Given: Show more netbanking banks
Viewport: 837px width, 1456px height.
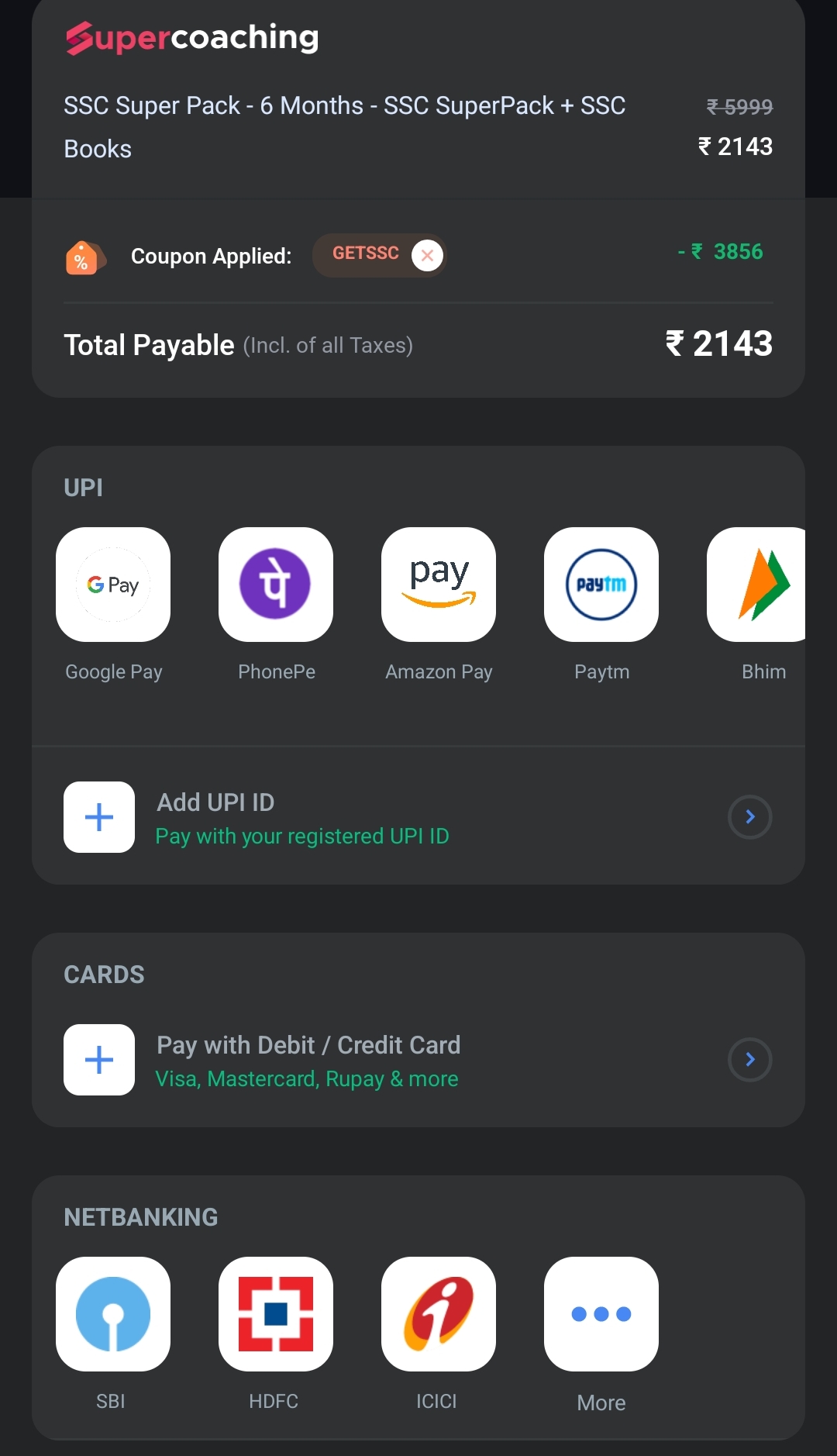Looking at the screenshot, I should click(601, 1314).
